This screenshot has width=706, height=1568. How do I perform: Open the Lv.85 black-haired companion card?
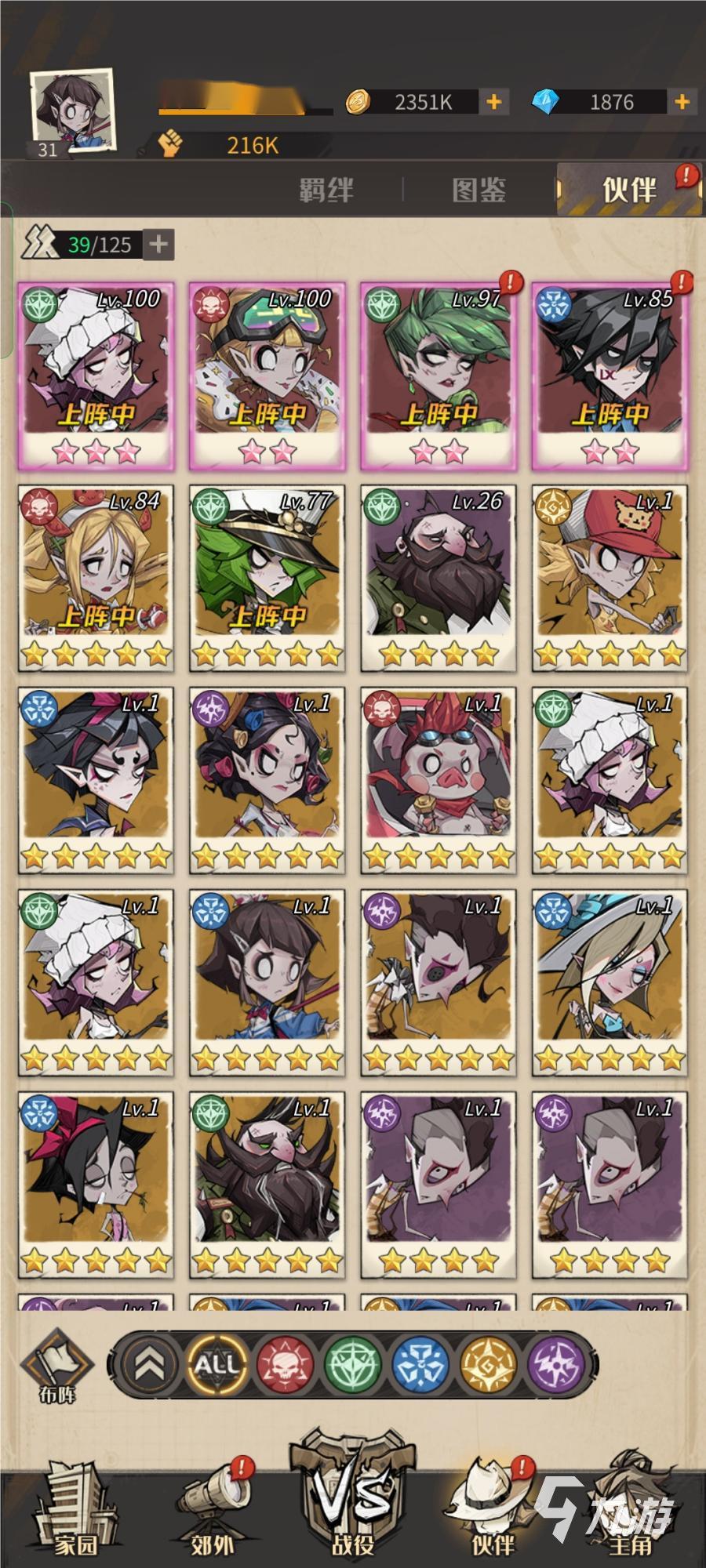point(610,376)
